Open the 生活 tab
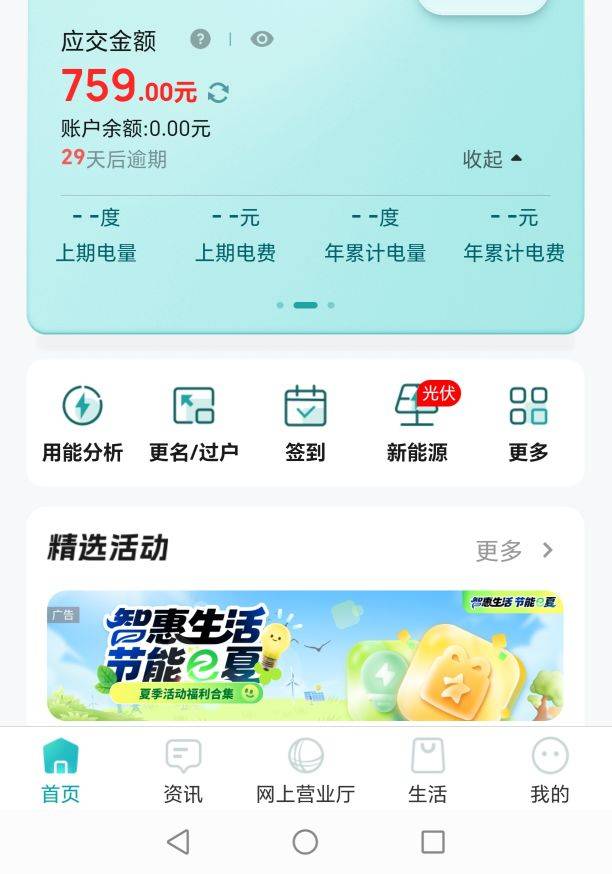The image size is (612, 874). point(427,770)
